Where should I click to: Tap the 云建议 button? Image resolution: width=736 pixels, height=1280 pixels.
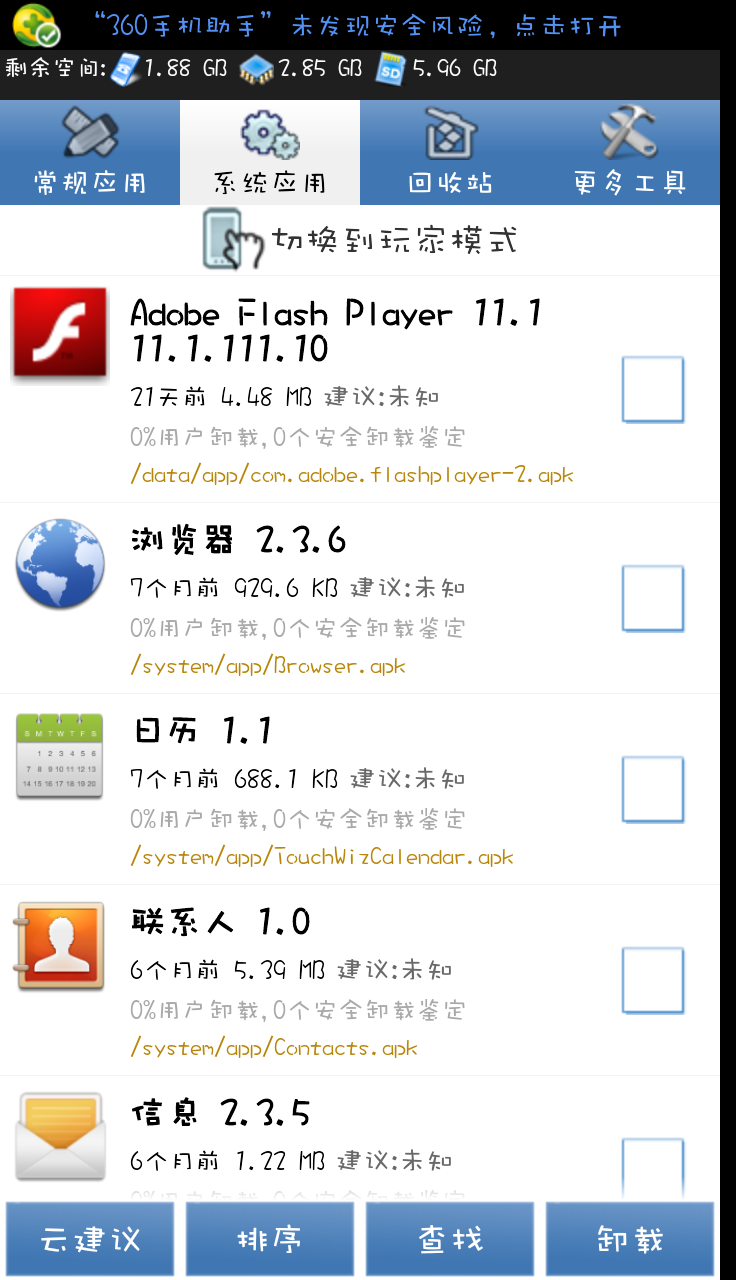coord(90,1240)
